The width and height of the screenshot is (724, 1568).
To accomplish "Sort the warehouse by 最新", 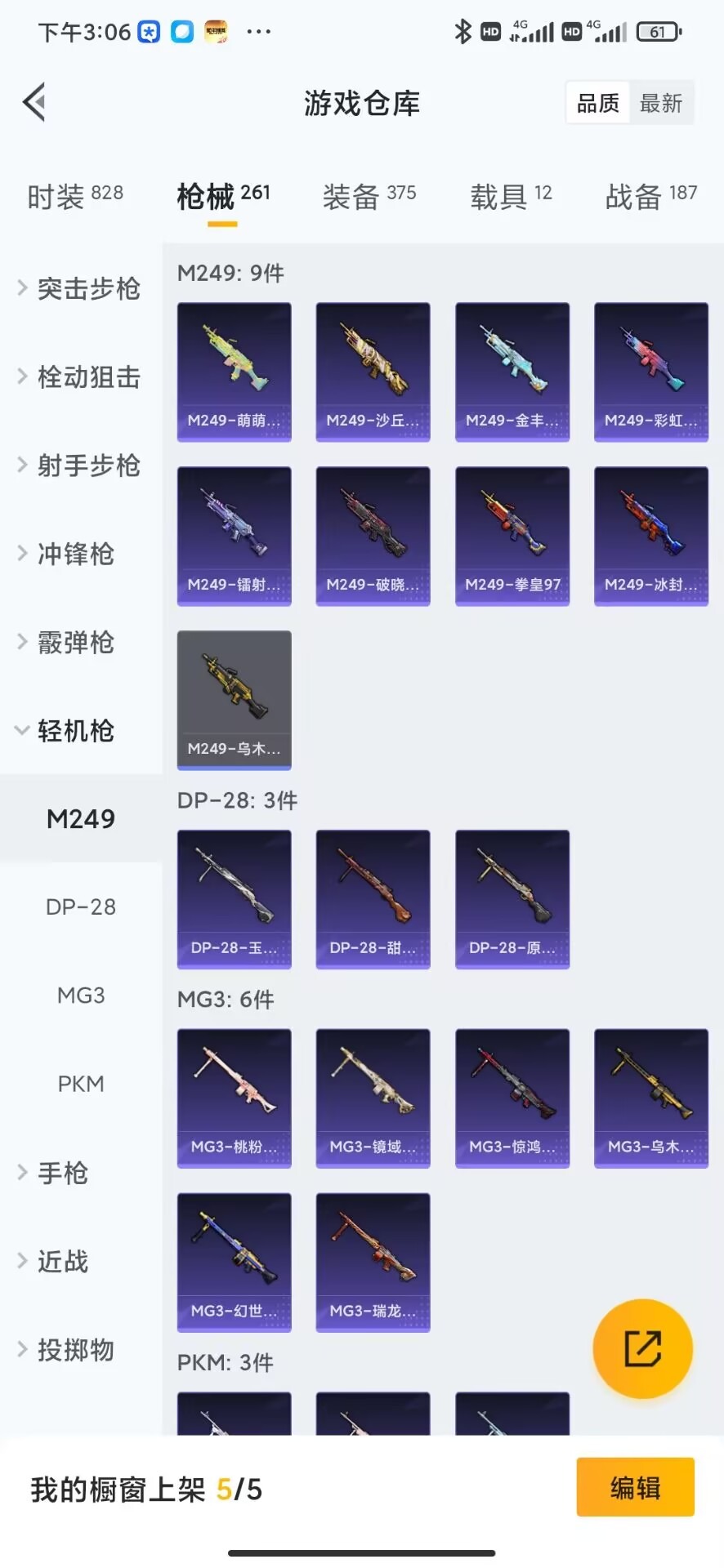I will [x=661, y=103].
